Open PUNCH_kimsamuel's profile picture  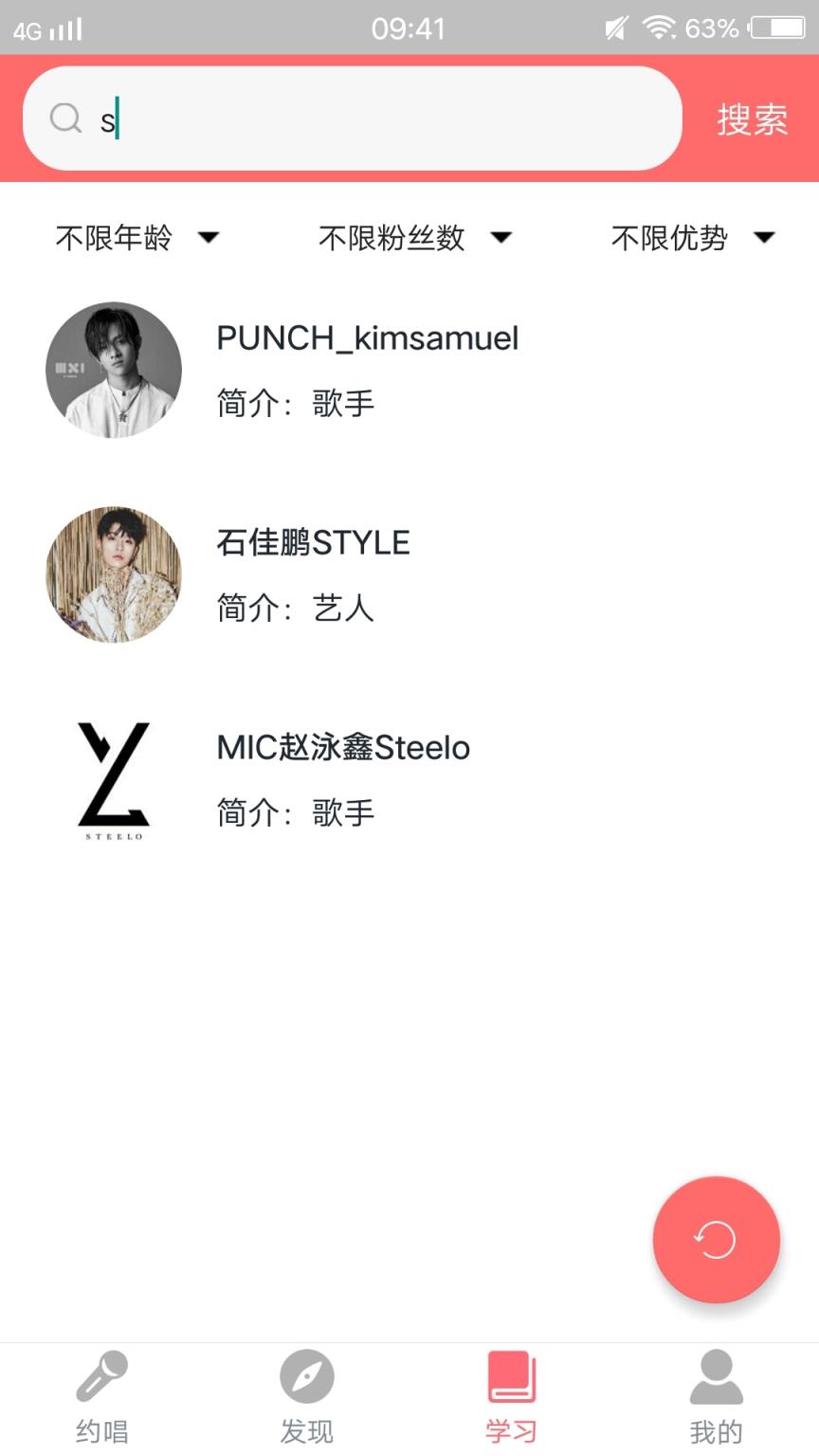(113, 370)
